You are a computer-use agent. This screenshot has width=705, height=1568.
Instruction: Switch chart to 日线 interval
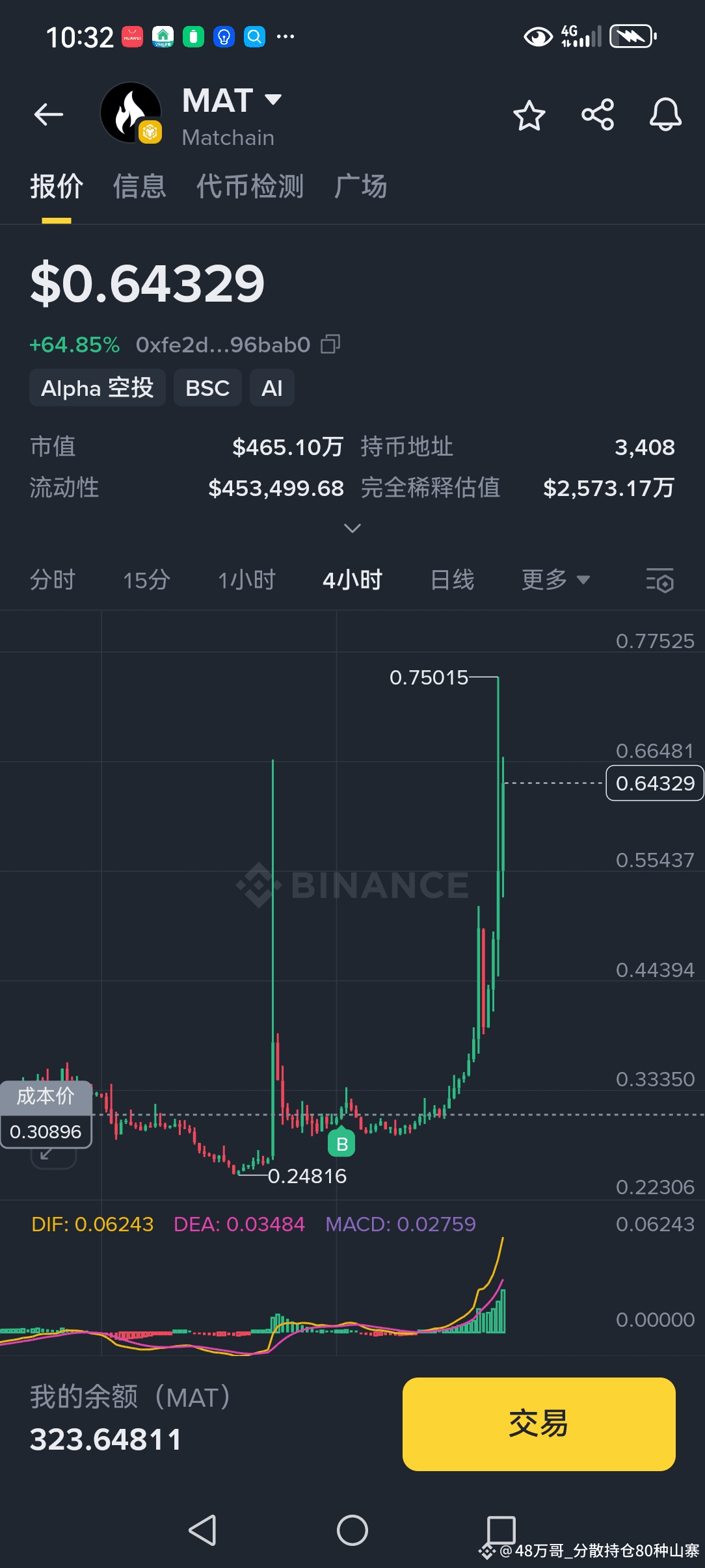click(x=453, y=579)
